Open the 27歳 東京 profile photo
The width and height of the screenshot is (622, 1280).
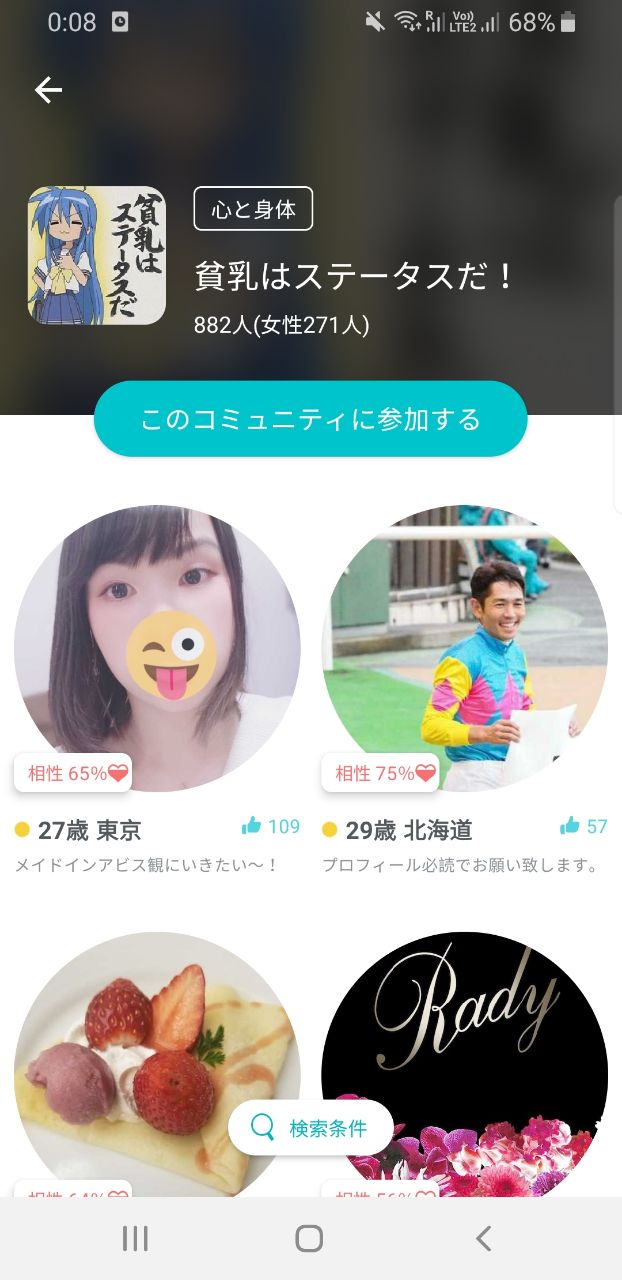[x=157, y=648]
